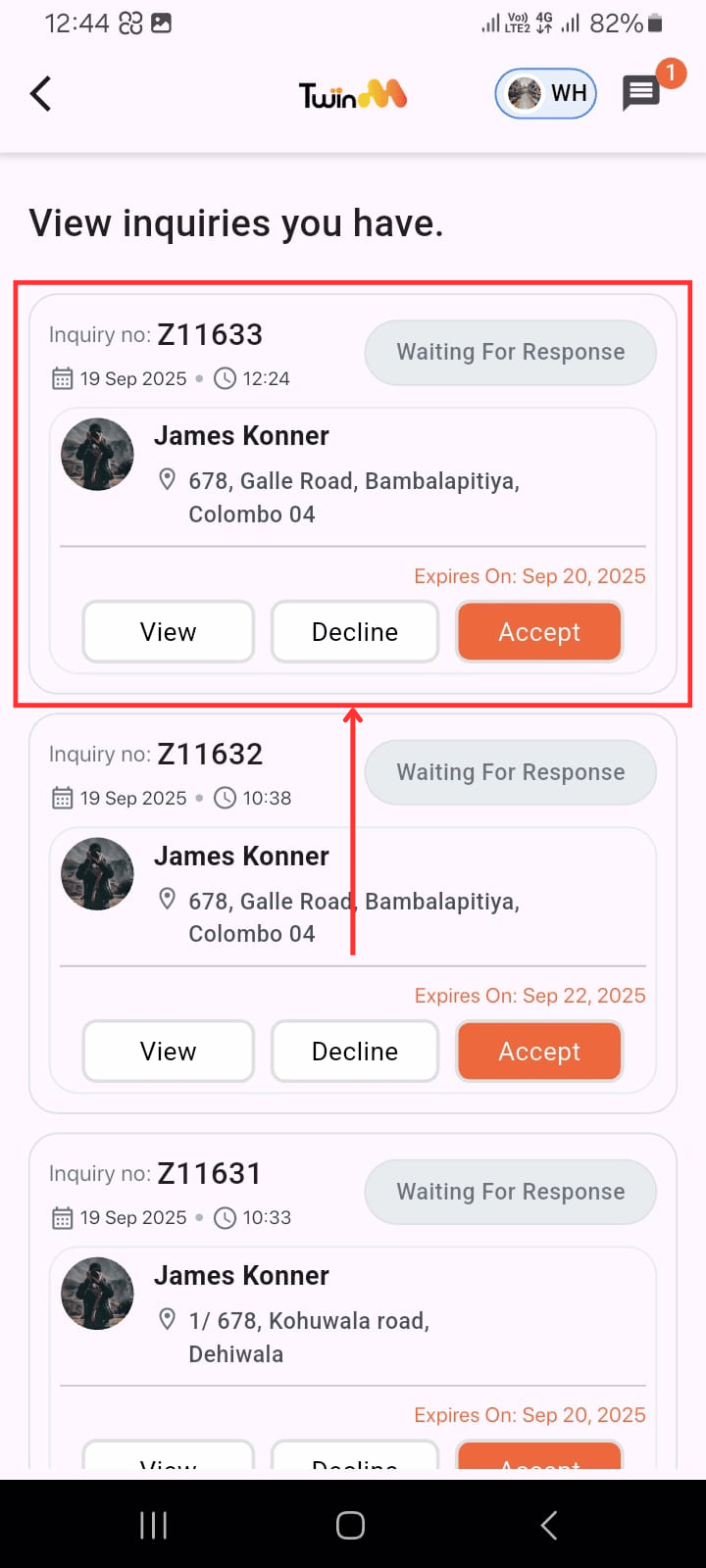Decline inquiry Z11633

point(354,631)
